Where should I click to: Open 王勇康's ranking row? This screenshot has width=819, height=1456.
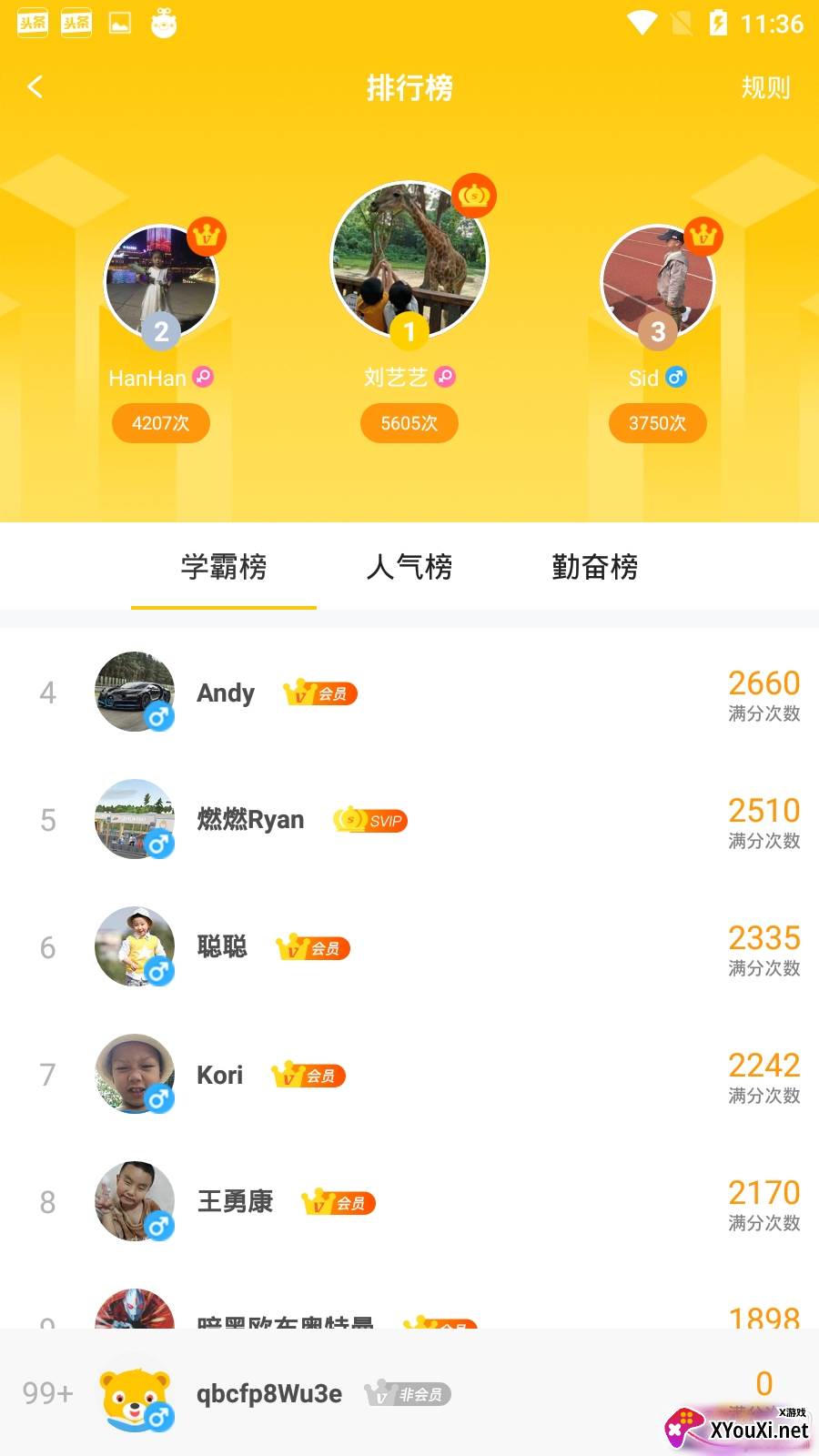(409, 1203)
